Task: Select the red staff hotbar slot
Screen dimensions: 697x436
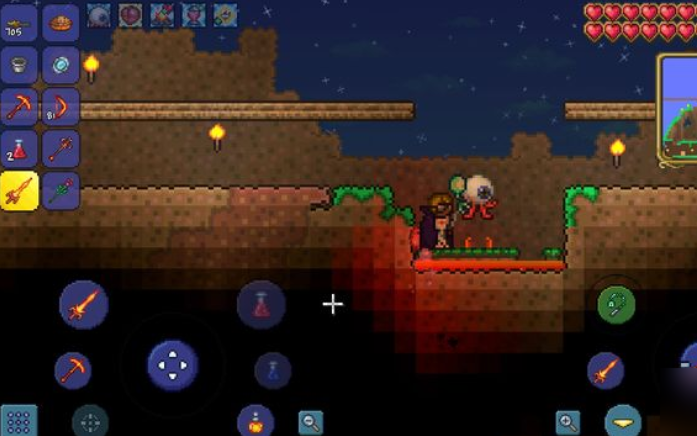Action: tap(61, 149)
